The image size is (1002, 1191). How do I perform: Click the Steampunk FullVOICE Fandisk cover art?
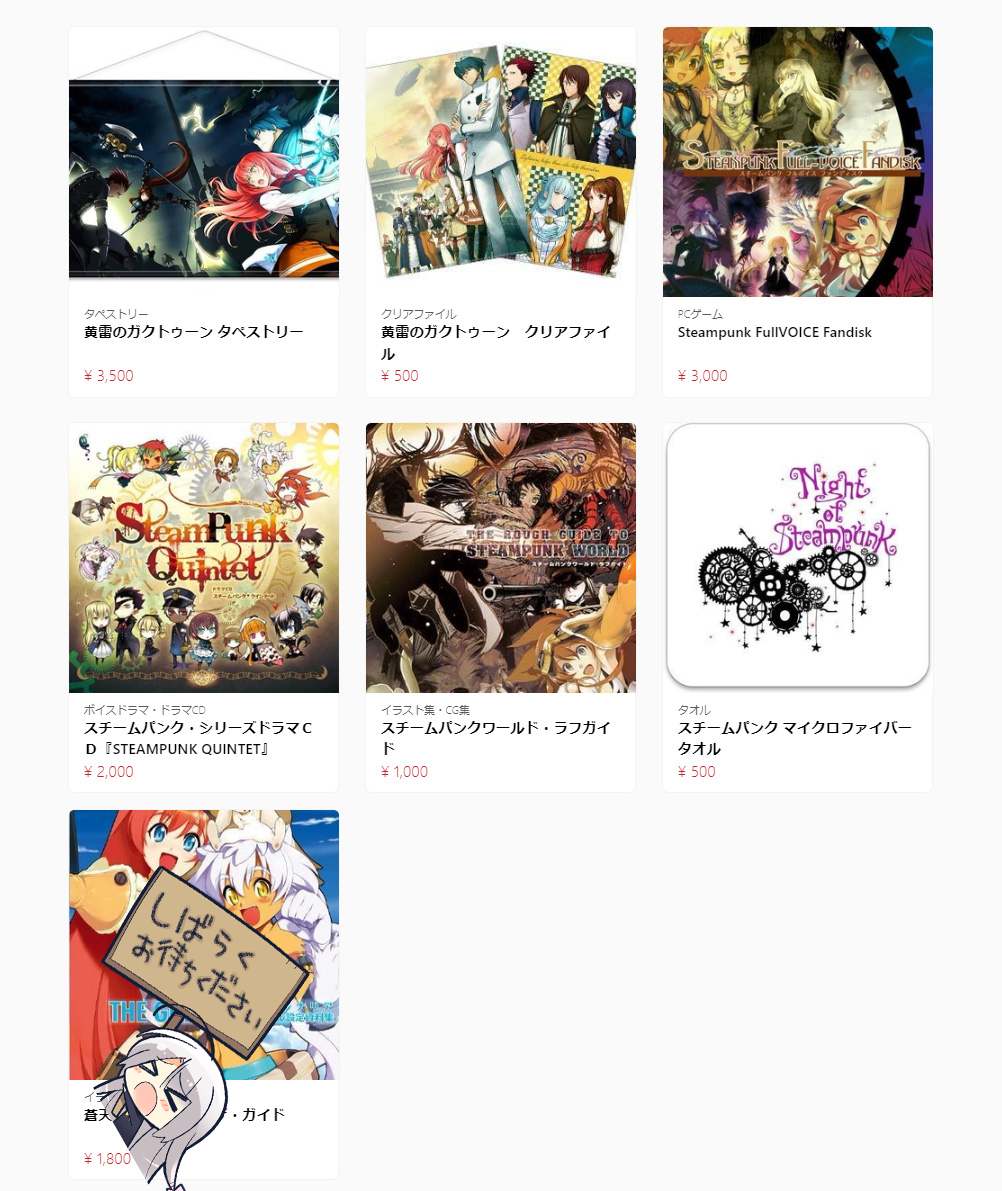click(797, 161)
